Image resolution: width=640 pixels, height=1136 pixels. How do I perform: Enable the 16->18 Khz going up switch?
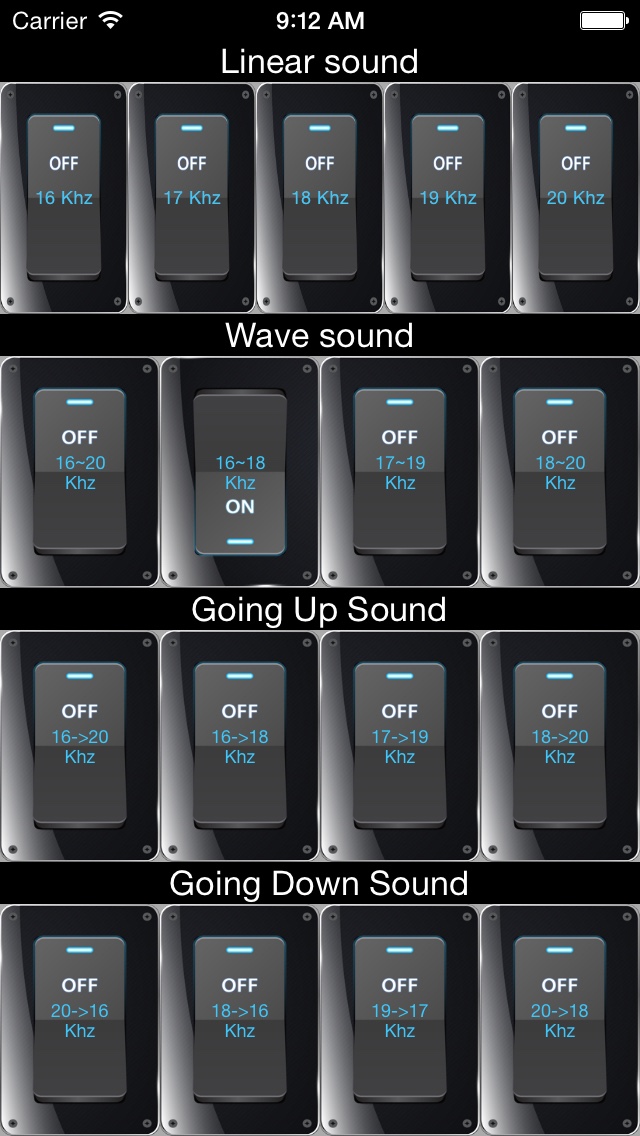(x=240, y=745)
